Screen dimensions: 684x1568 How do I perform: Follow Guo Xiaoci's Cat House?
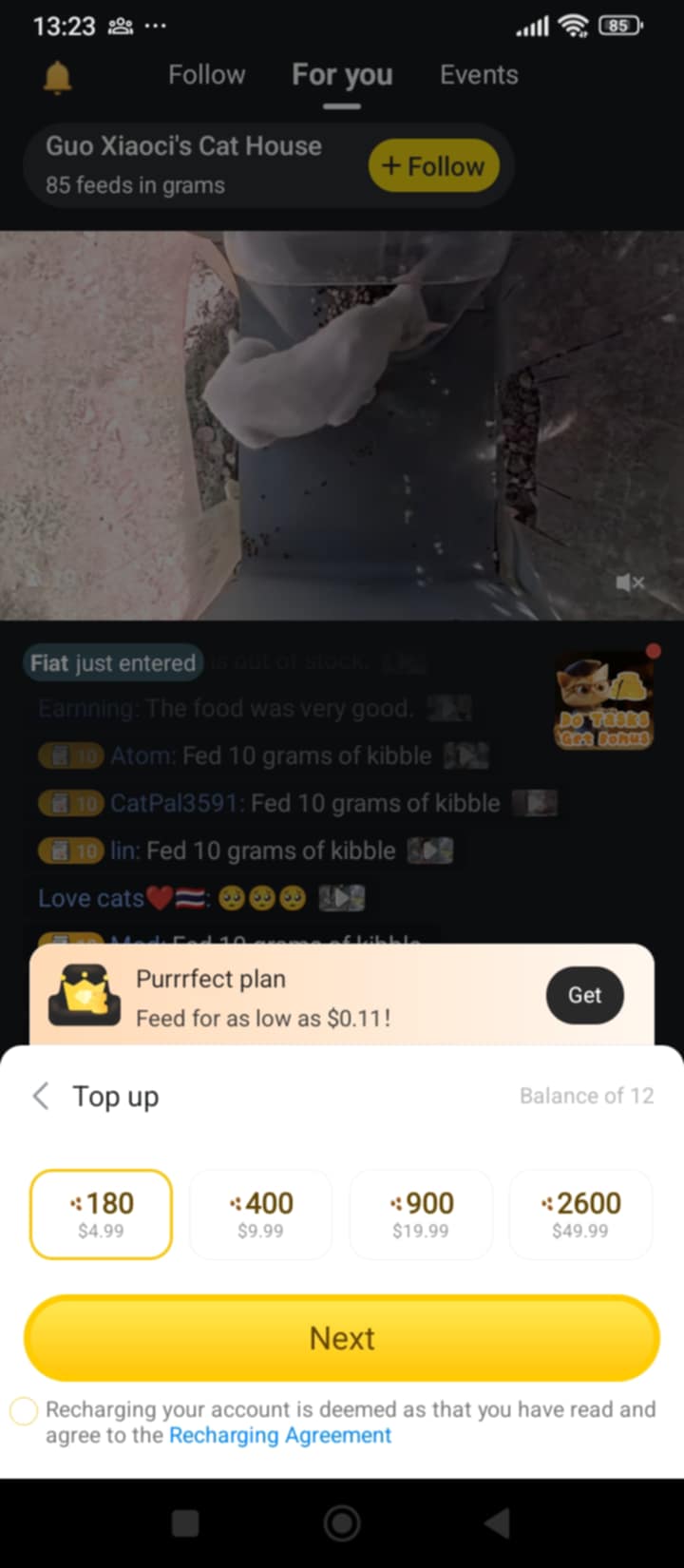coord(433,166)
